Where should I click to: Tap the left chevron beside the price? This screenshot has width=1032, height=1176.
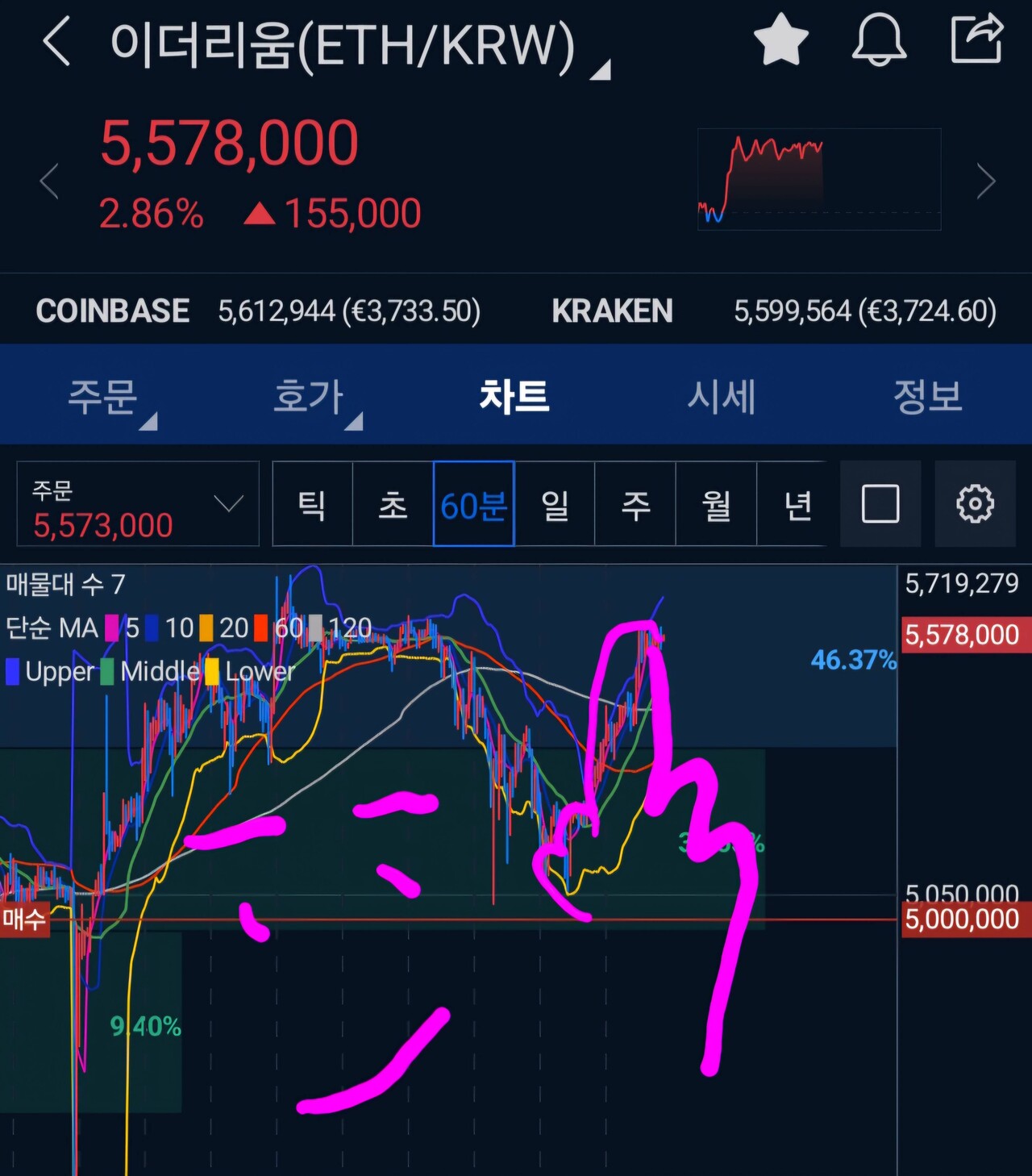(48, 179)
